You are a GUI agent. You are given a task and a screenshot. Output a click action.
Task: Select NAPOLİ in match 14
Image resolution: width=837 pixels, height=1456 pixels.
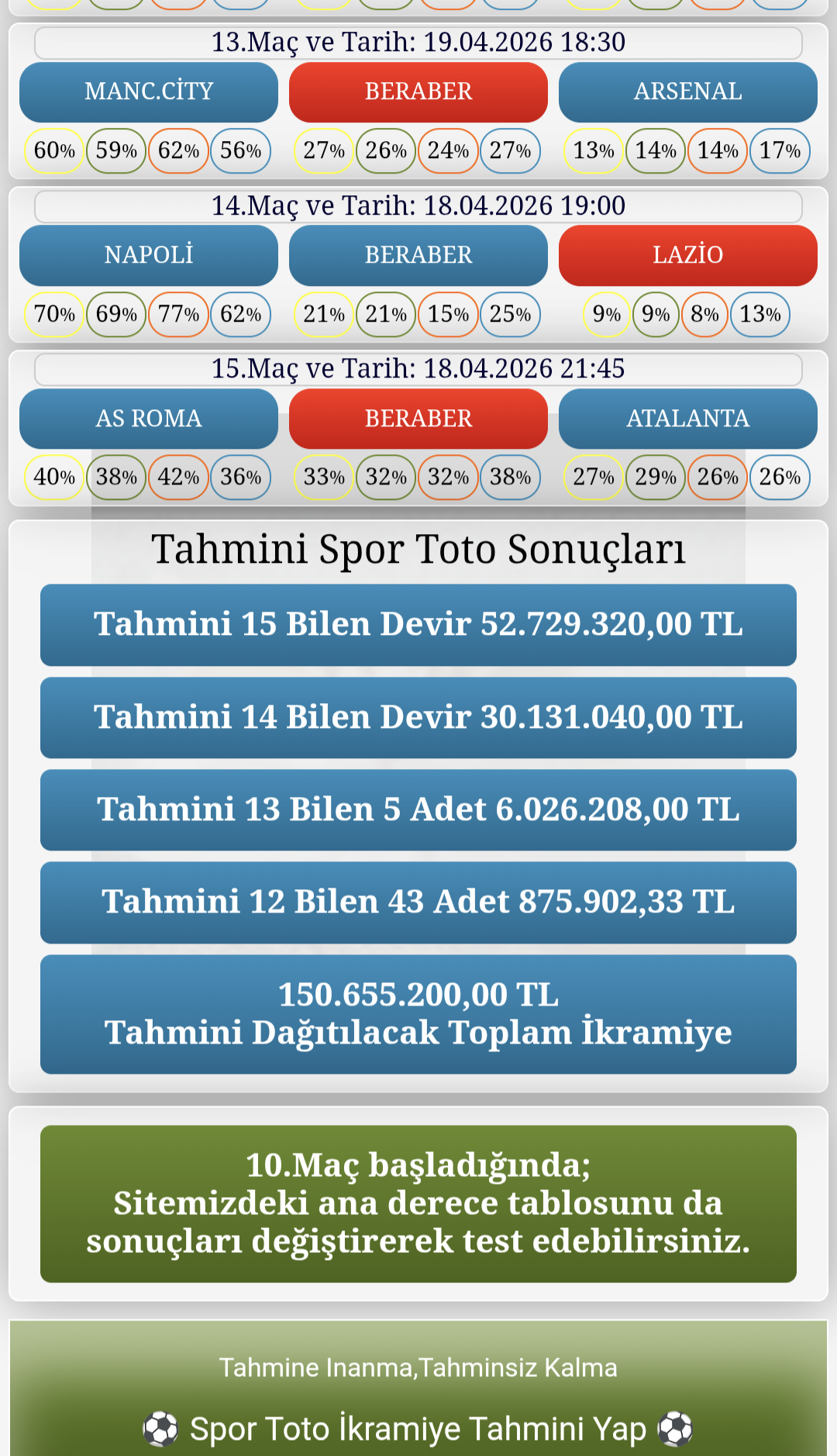click(148, 255)
